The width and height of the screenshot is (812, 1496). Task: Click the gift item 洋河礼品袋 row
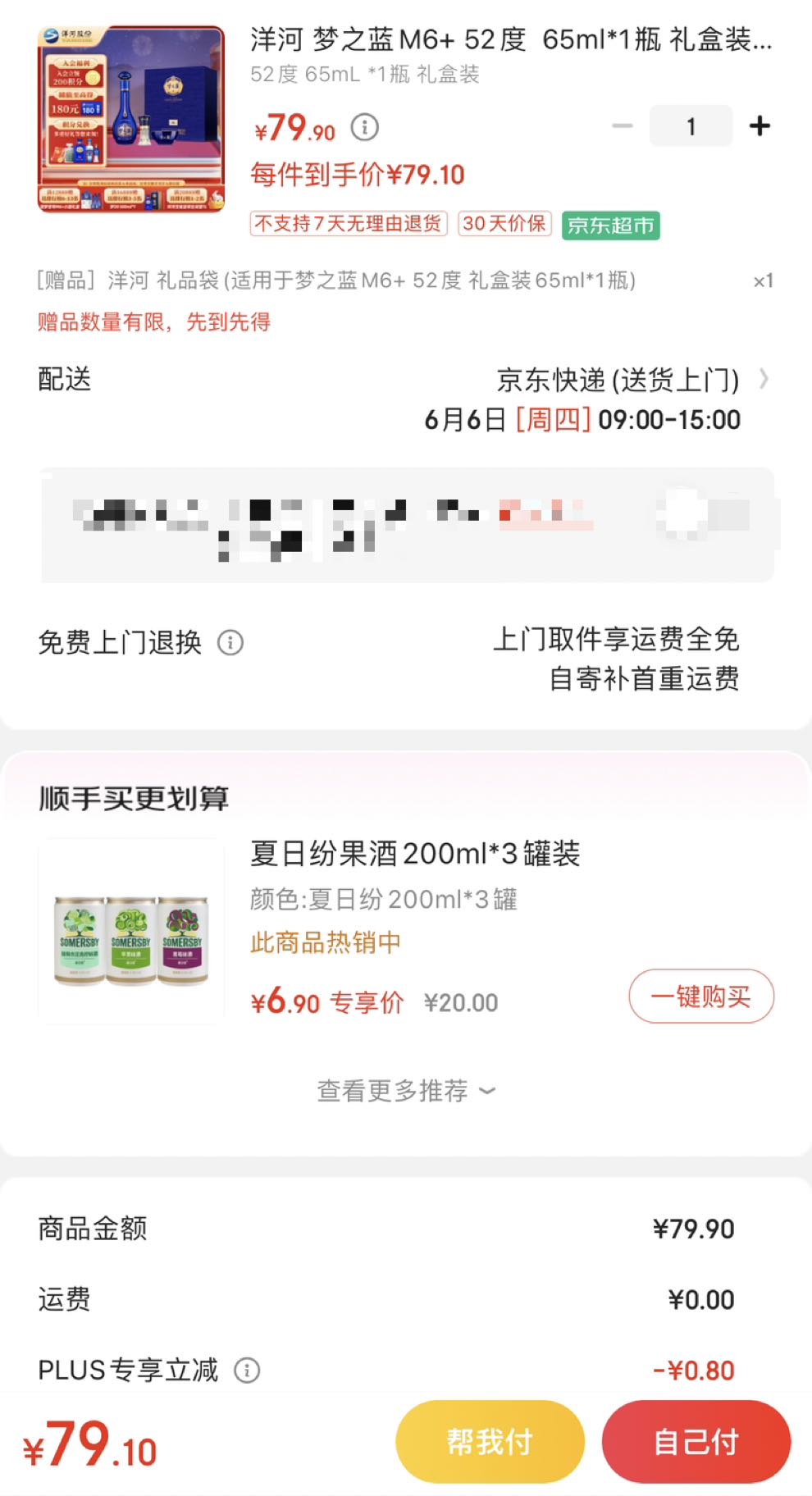point(336,280)
